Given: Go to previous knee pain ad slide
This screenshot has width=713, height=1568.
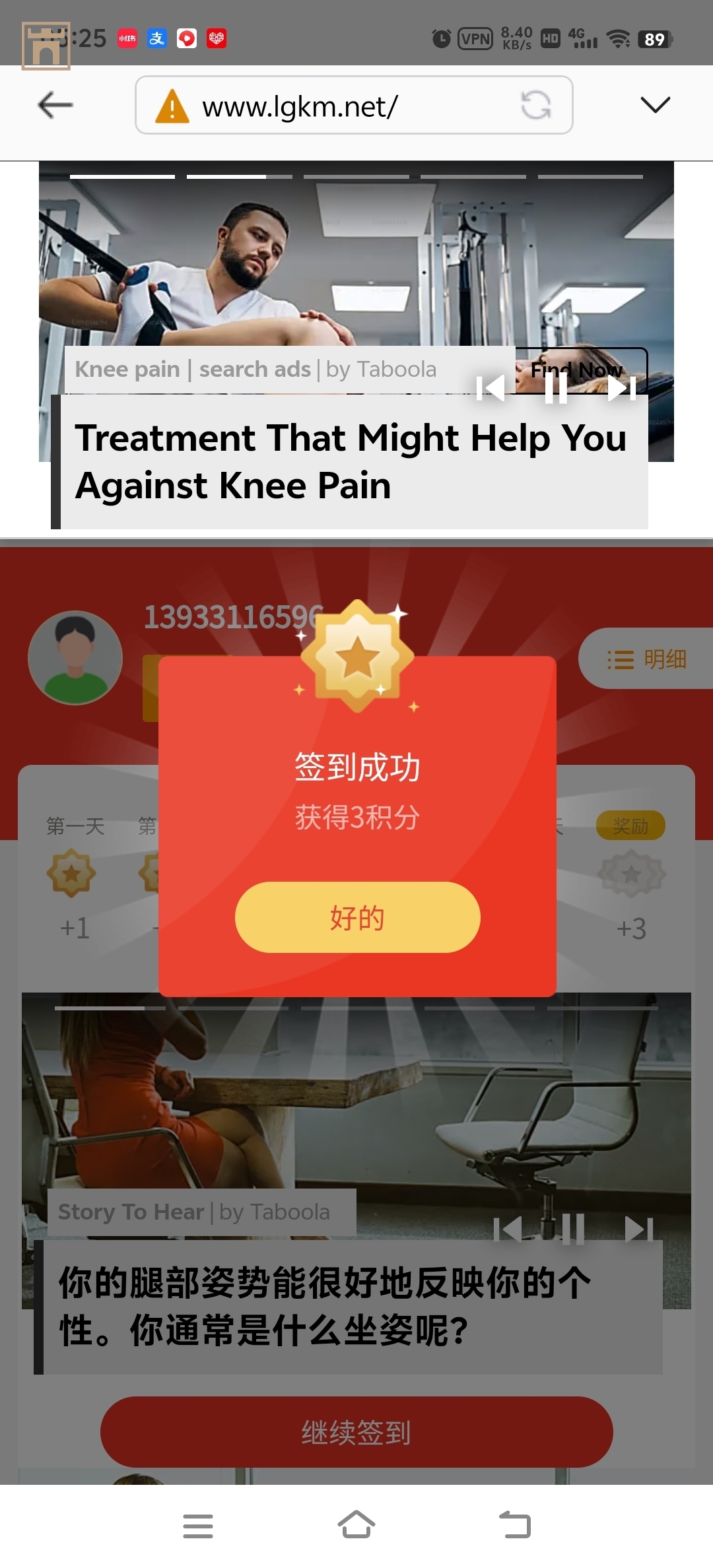Looking at the screenshot, I should [491, 389].
